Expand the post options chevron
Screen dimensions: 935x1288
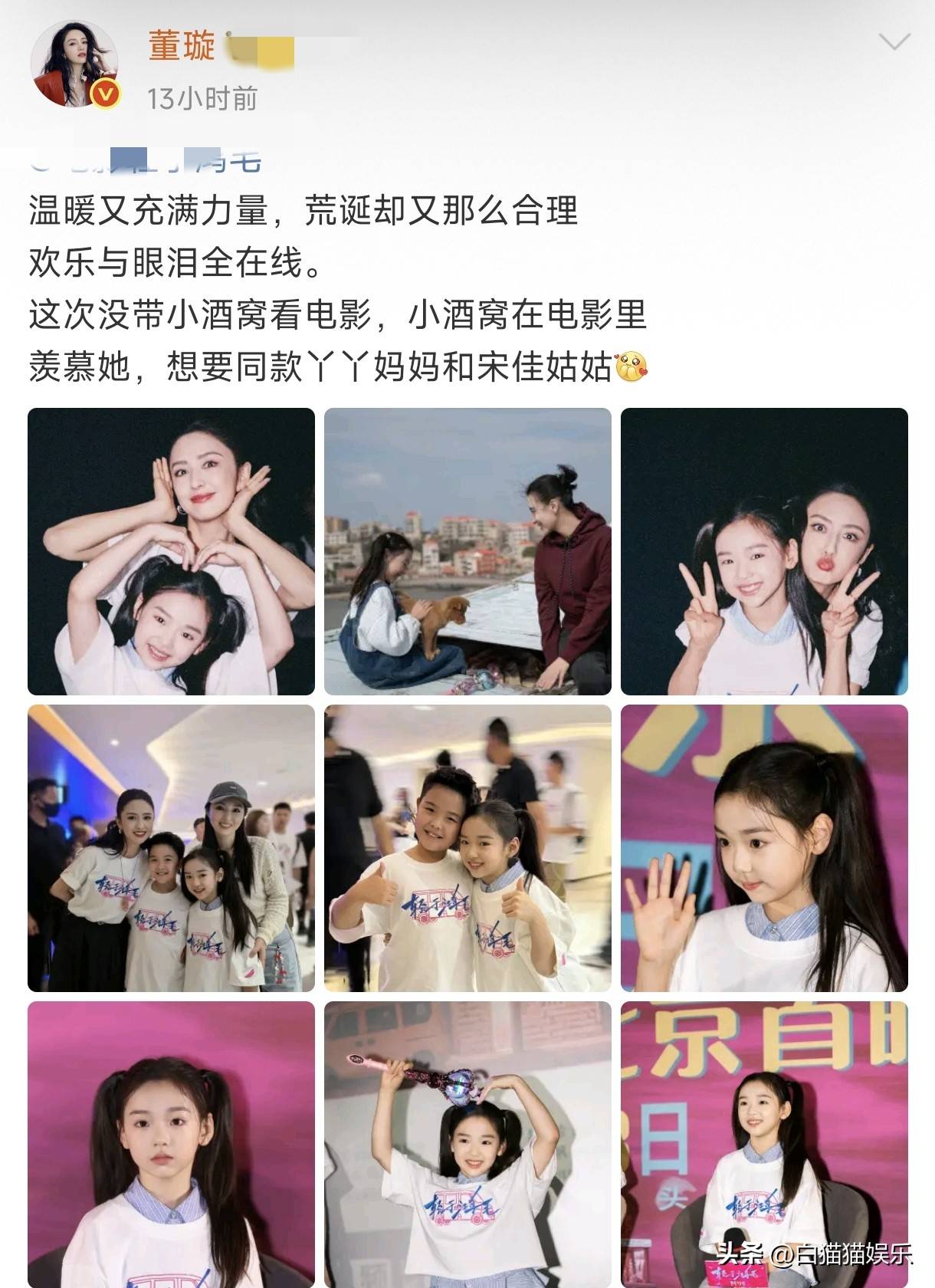894,42
